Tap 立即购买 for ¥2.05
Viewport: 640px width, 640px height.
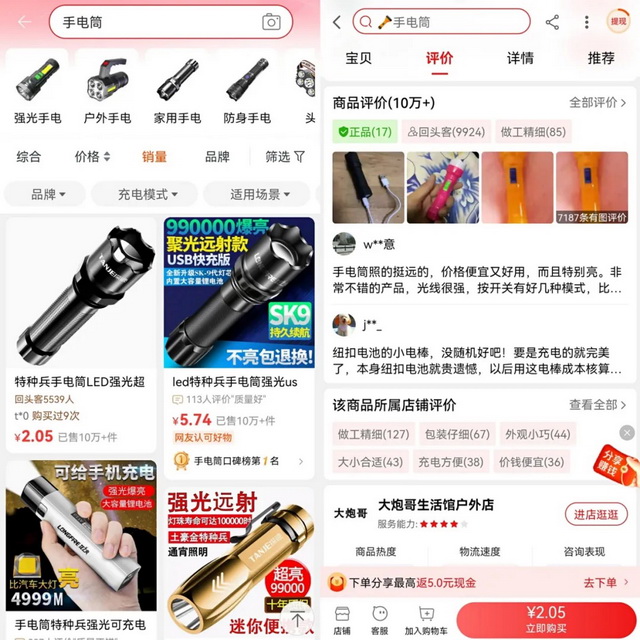pyautogui.click(x=546, y=618)
